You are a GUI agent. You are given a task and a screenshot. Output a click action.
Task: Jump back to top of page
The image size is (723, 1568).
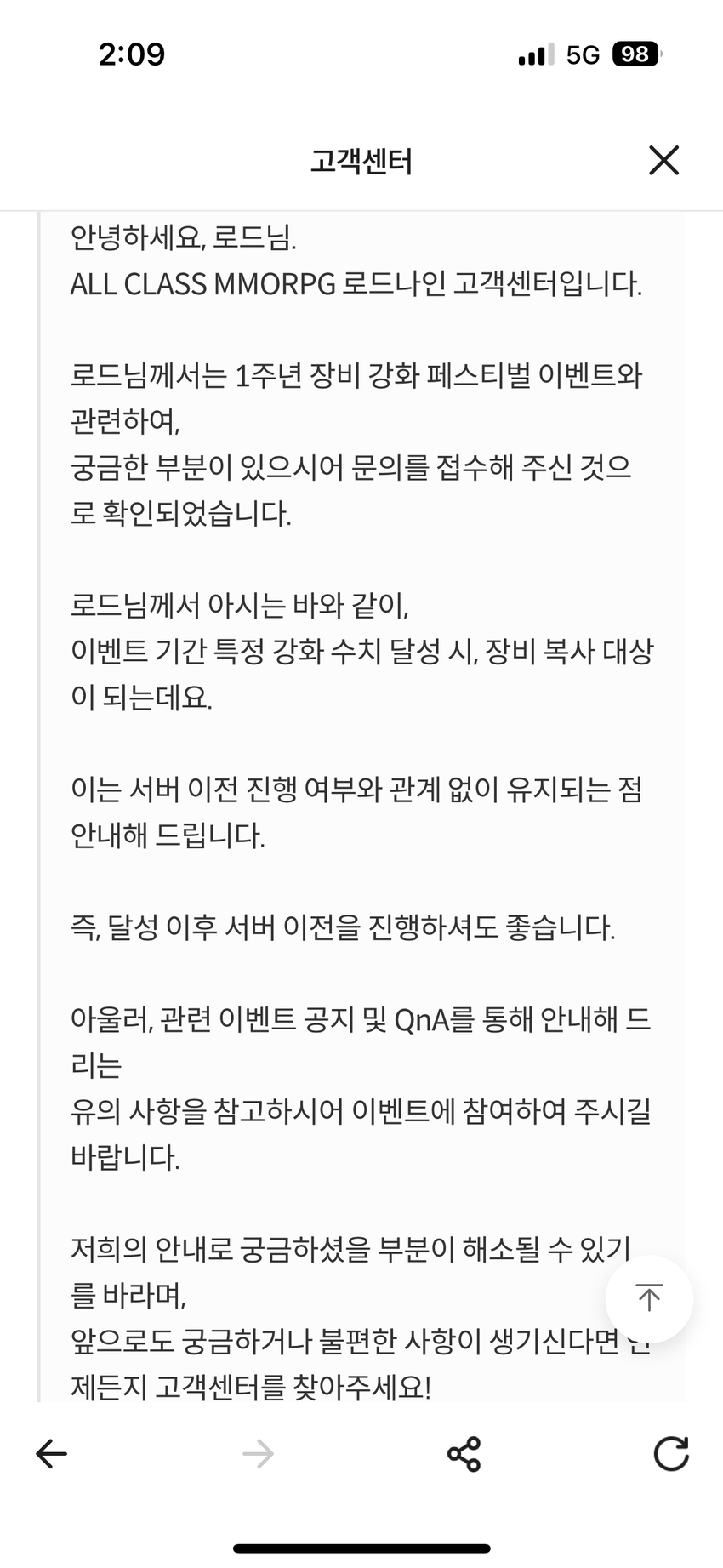click(x=649, y=1298)
